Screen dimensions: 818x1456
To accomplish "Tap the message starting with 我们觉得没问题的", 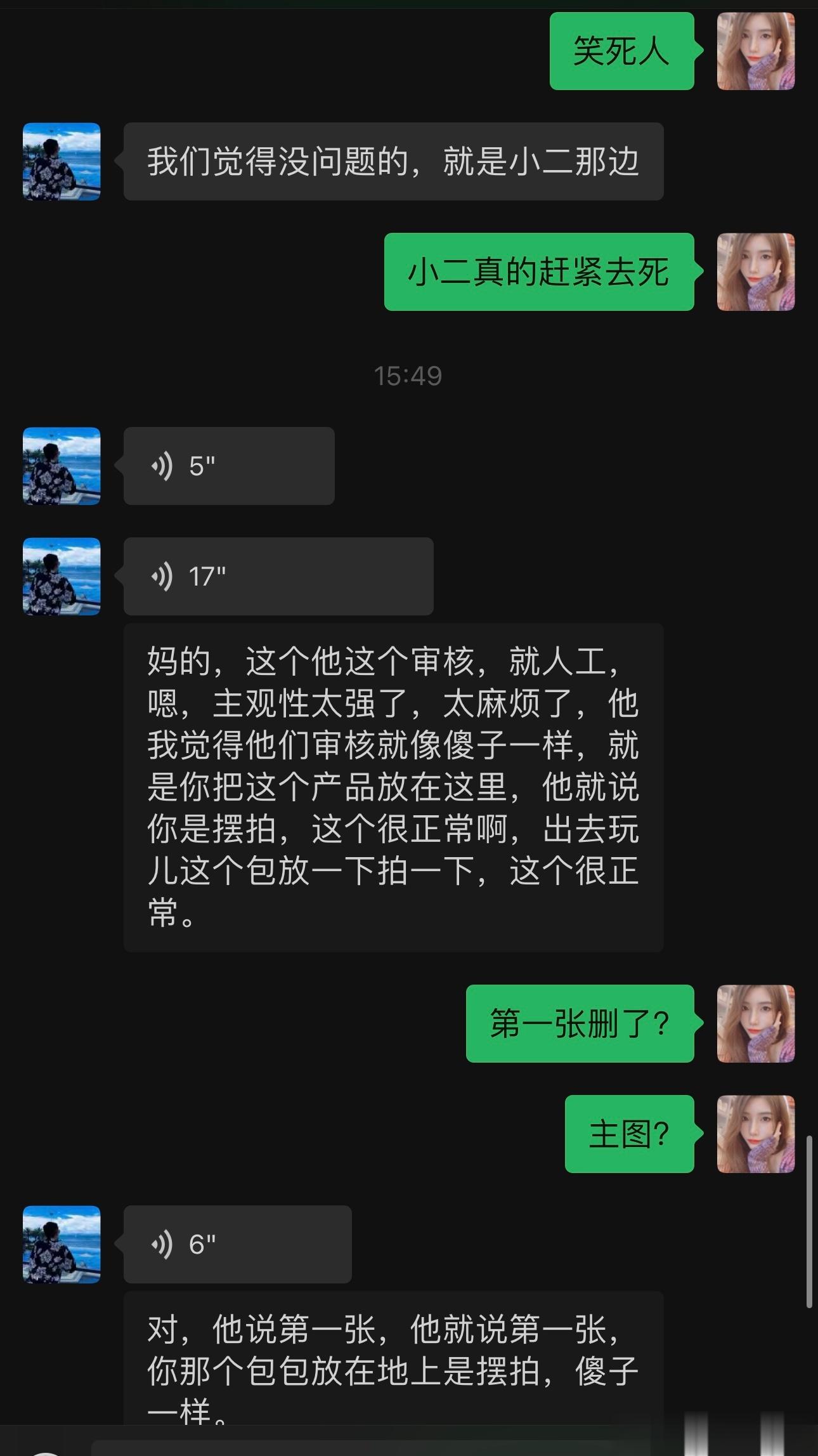I will pos(393,162).
